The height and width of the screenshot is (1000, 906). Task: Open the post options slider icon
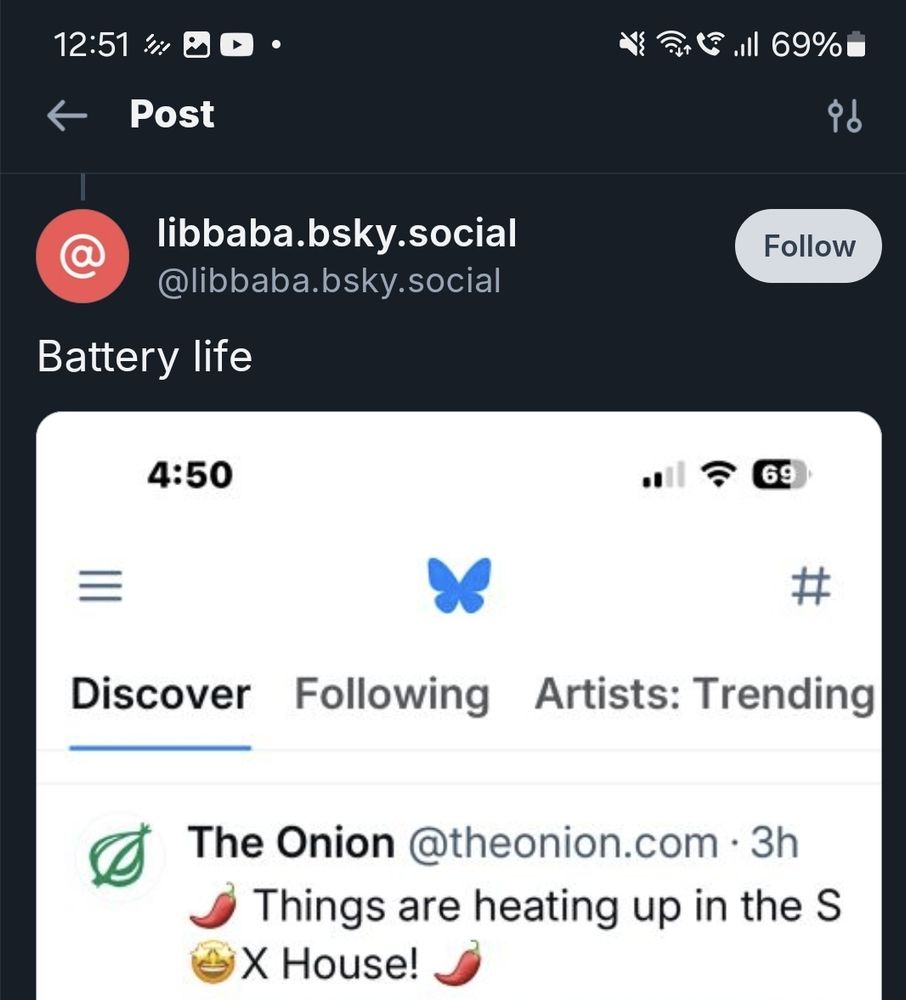846,115
